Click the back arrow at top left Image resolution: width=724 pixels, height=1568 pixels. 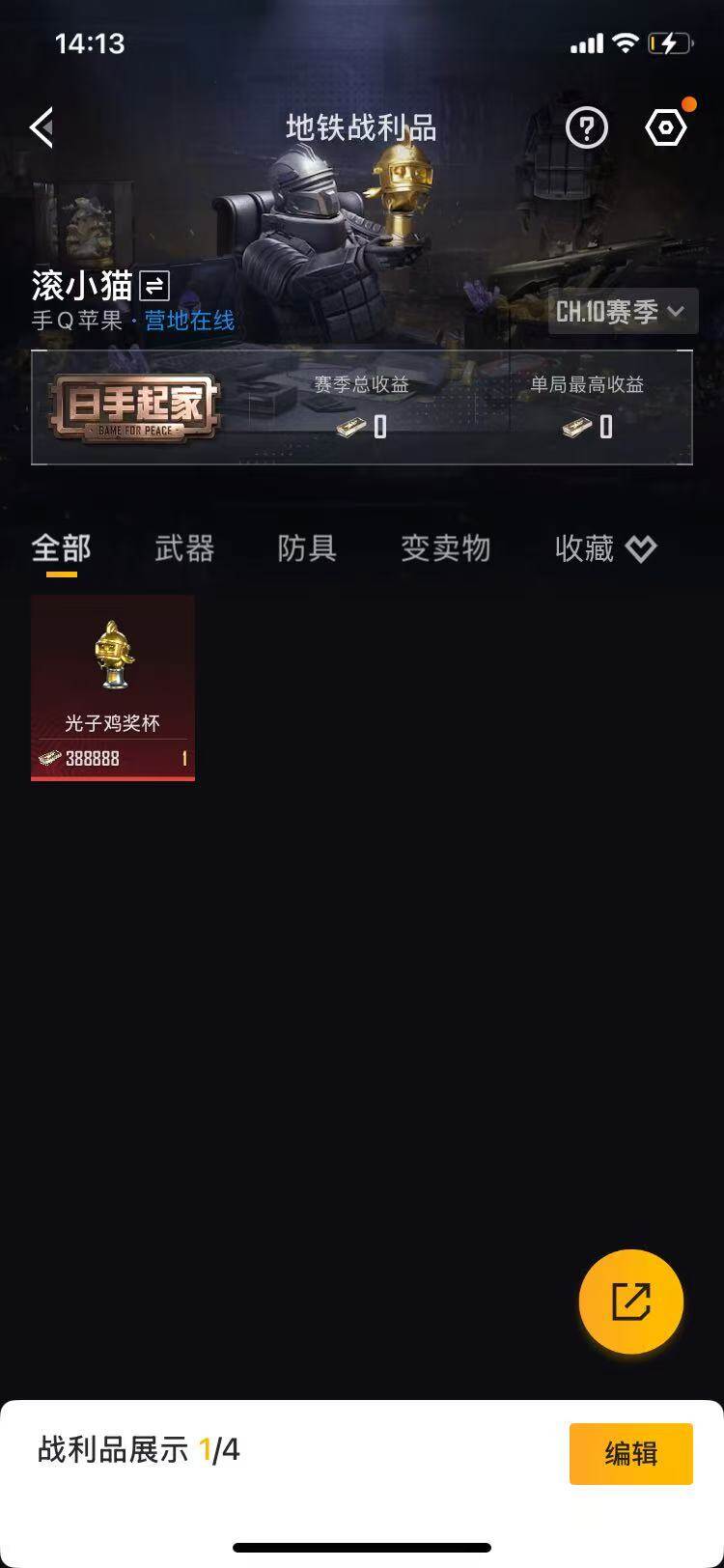click(x=41, y=127)
